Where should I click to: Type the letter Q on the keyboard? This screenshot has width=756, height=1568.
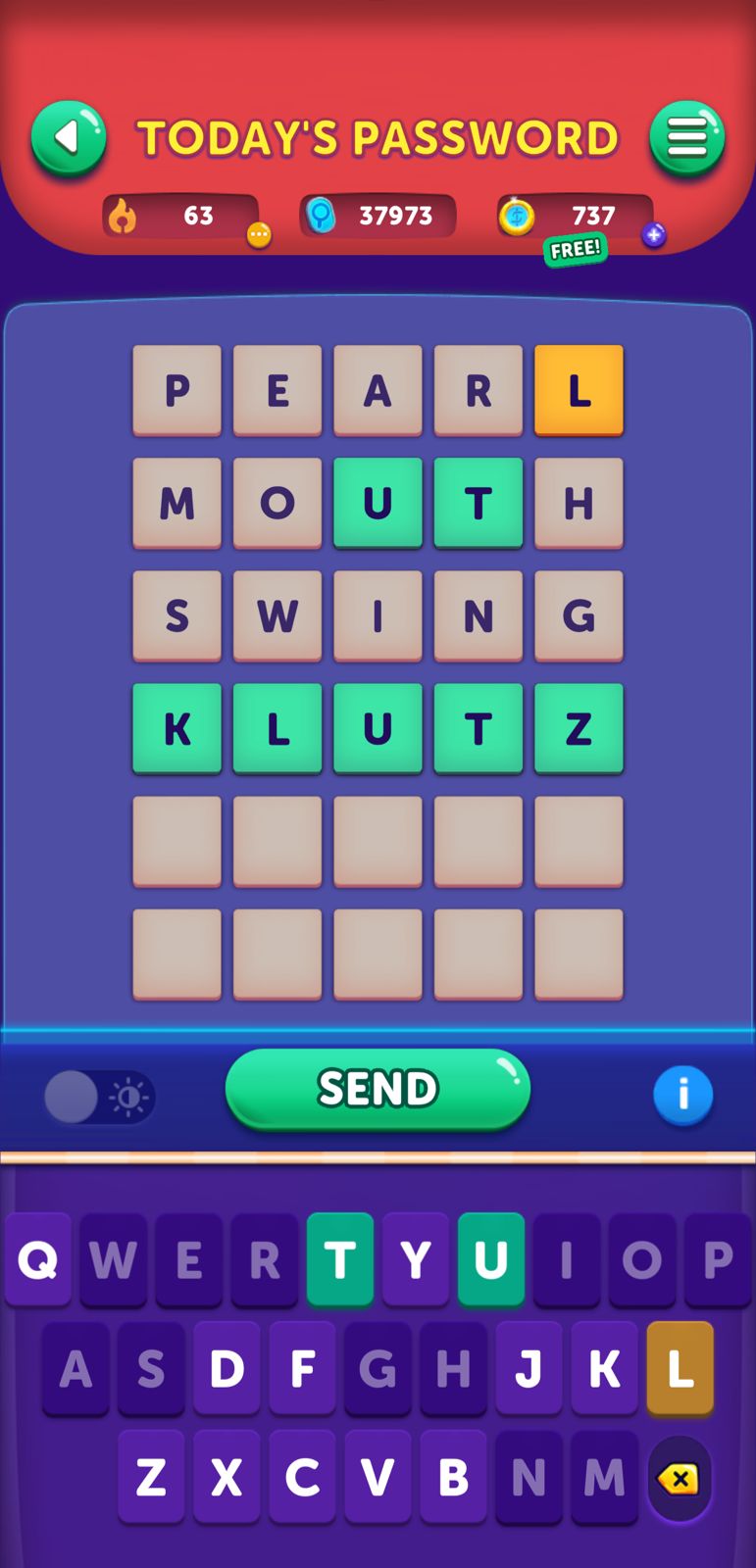point(38,1259)
